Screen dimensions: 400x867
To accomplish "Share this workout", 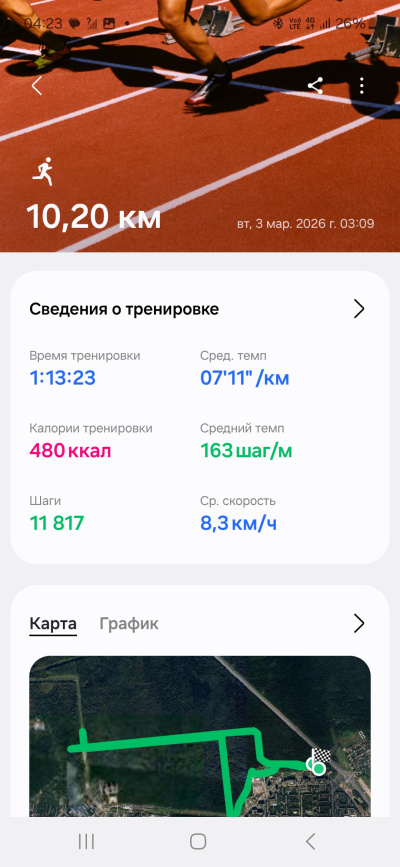I will tap(315, 86).
